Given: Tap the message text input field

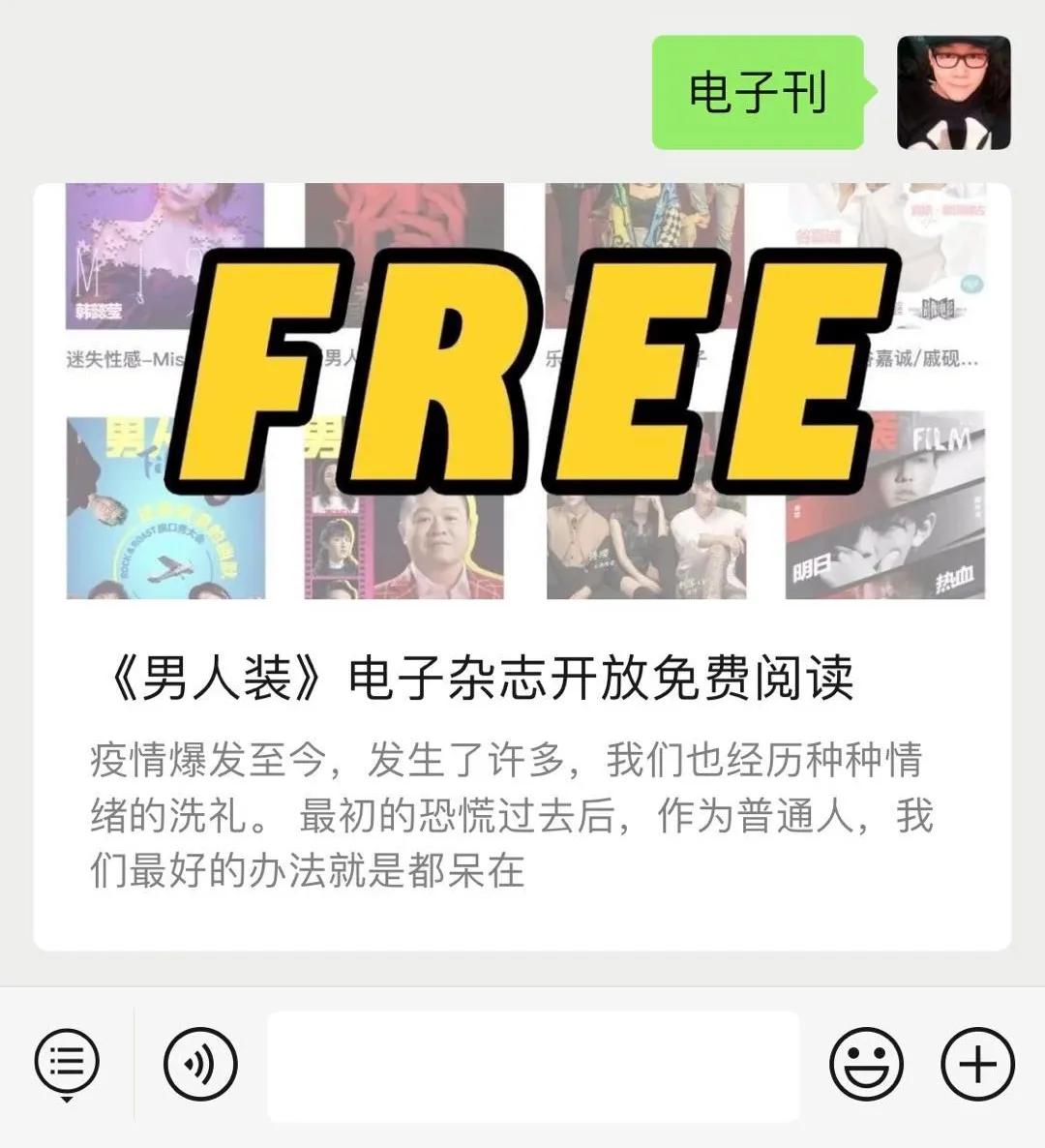Looking at the screenshot, I should click(532, 1063).
